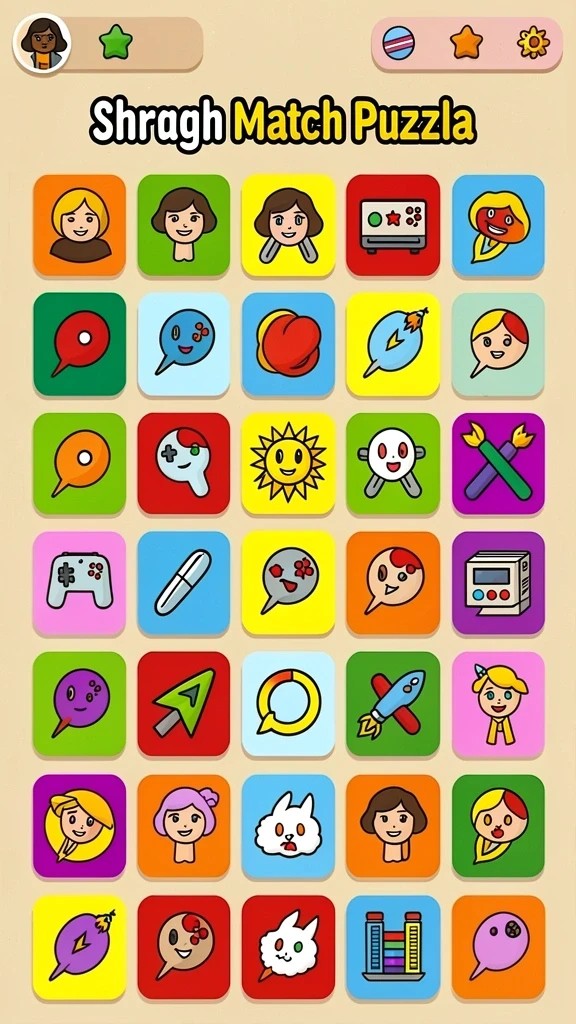Select the blonde woman tile on orange
Image resolution: width=576 pixels, height=1024 pixels.
tap(79, 225)
